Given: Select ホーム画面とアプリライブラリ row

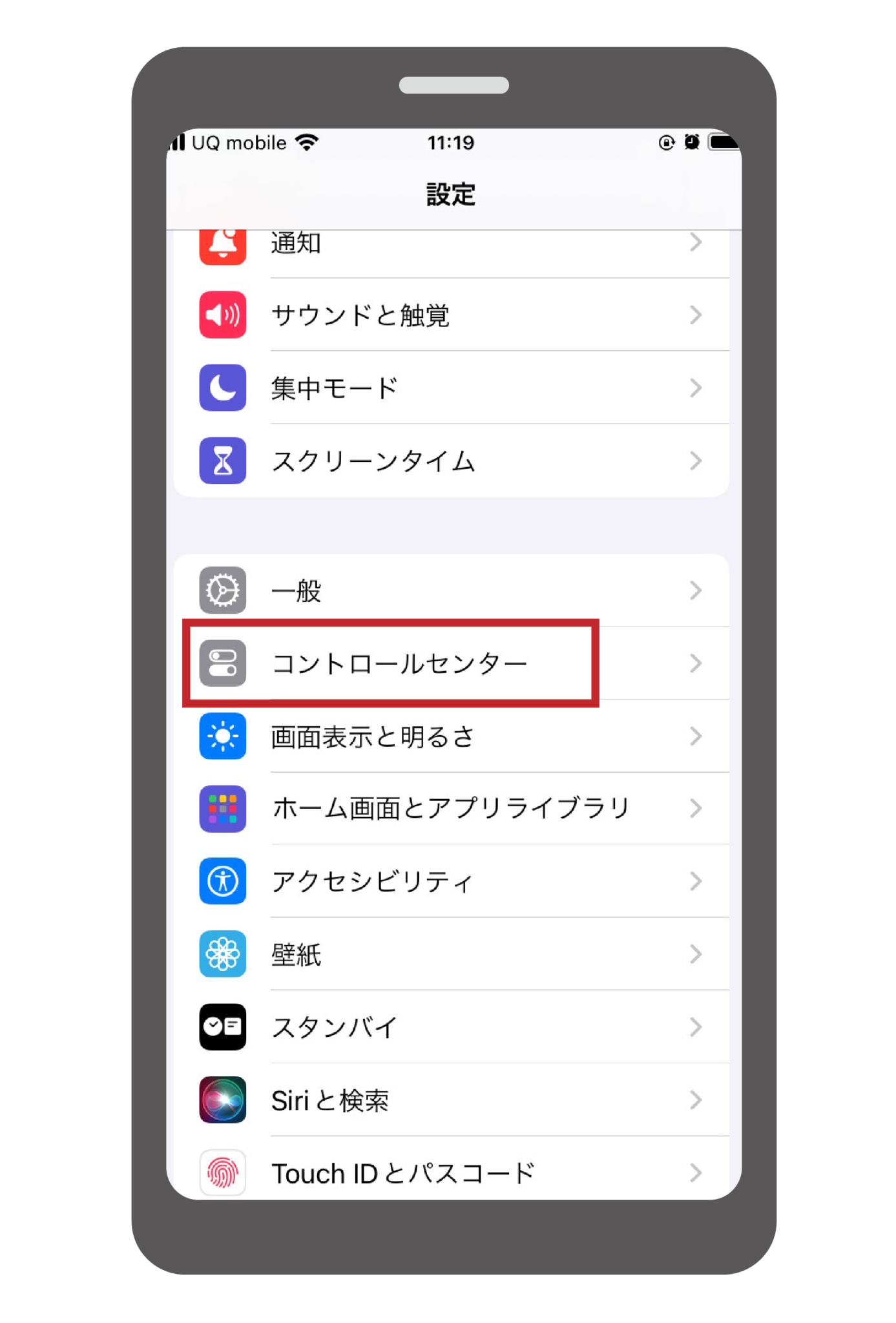Looking at the screenshot, I should [451, 809].
